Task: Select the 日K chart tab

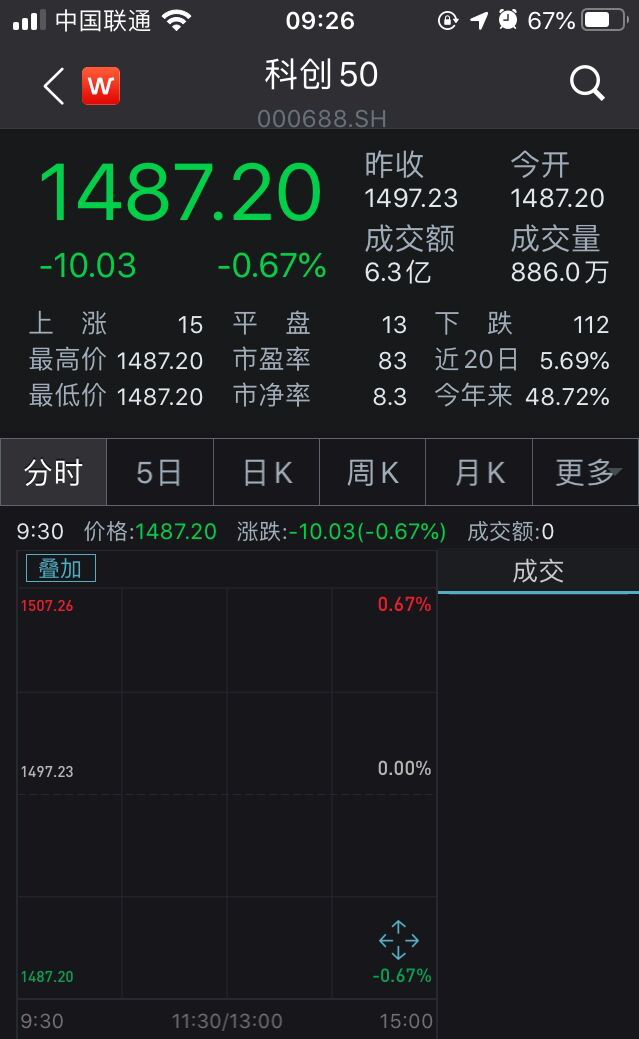Action: click(x=266, y=472)
